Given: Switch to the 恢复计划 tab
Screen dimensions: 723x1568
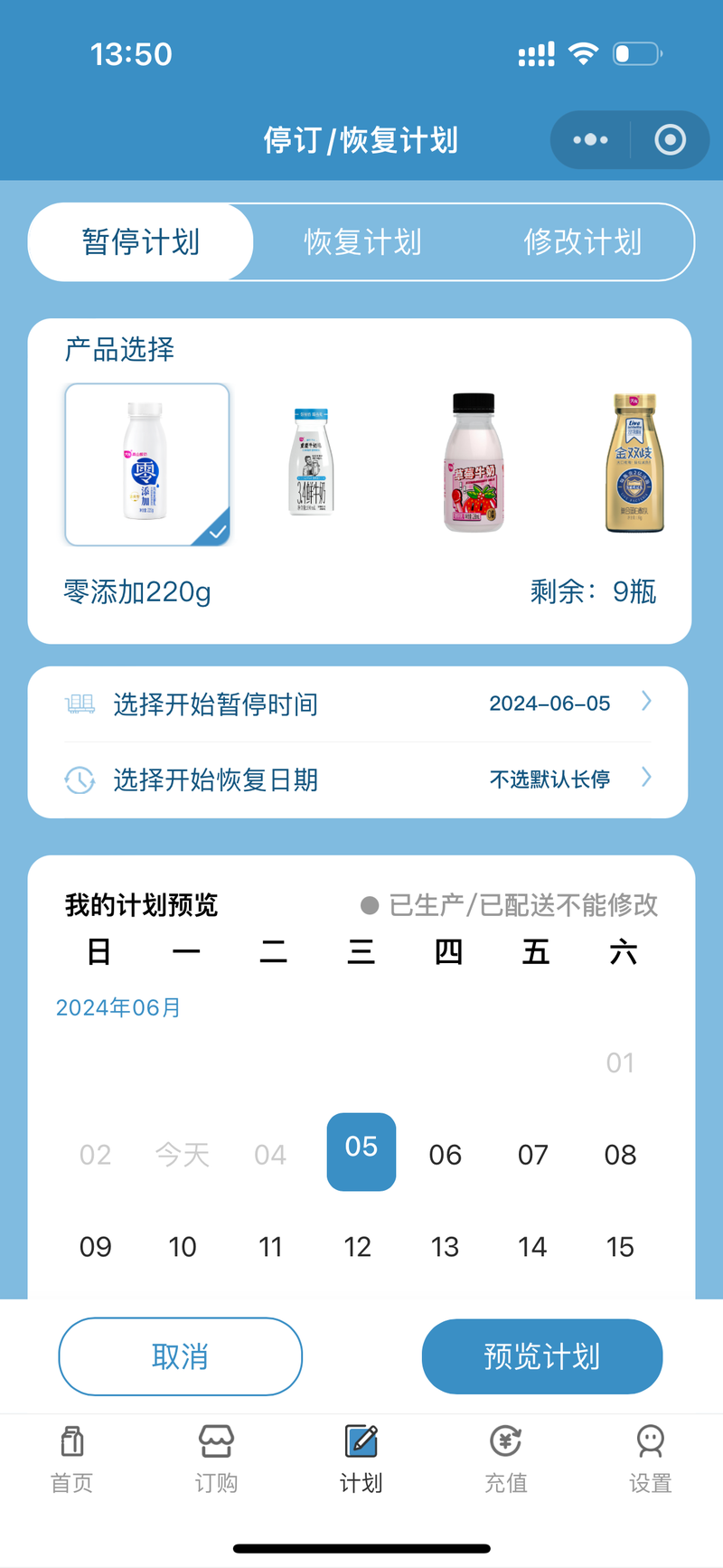Looking at the screenshot, I should (x=362, y=242).
